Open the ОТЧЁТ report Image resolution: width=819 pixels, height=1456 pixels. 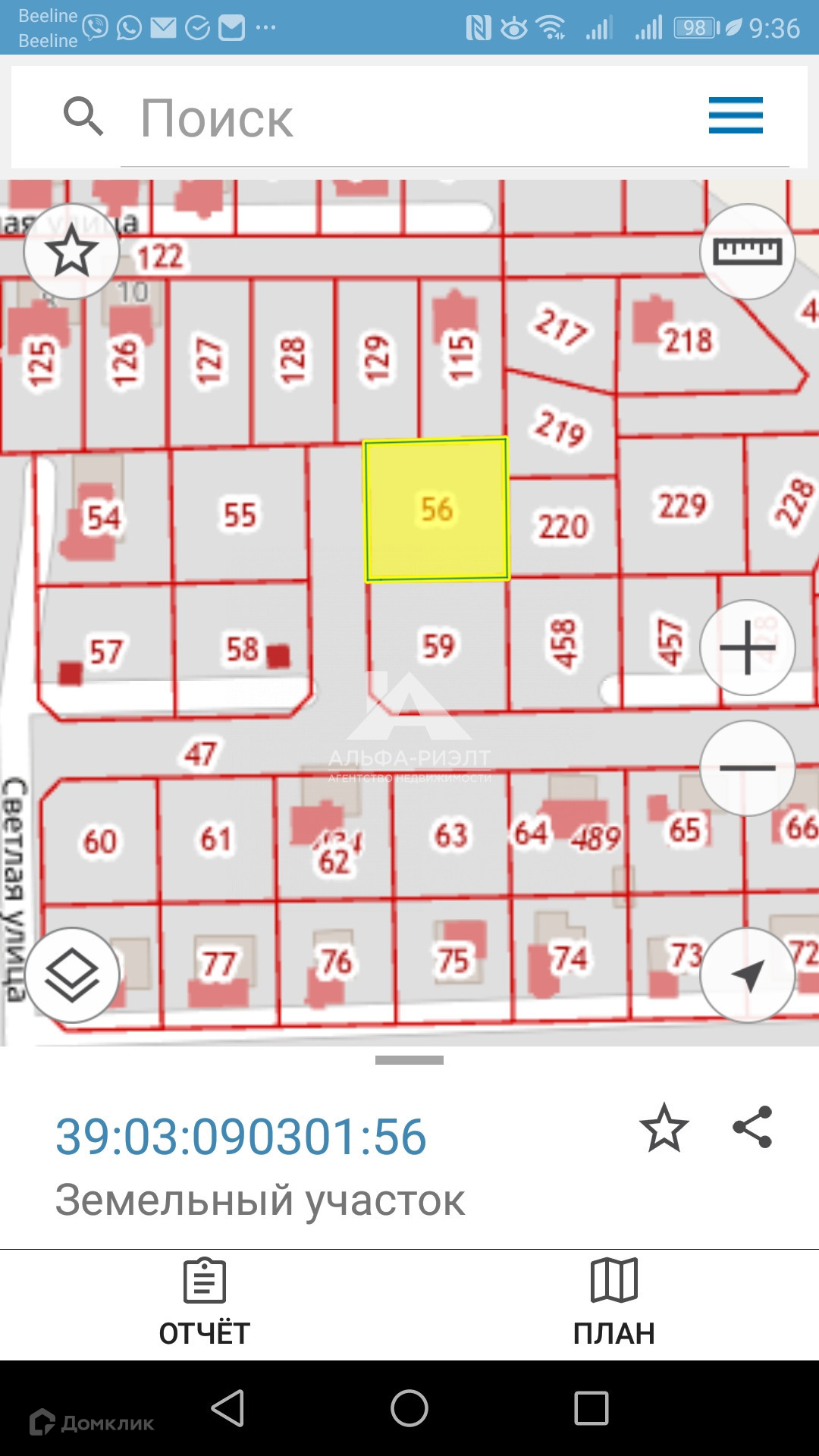[205, 1303]
